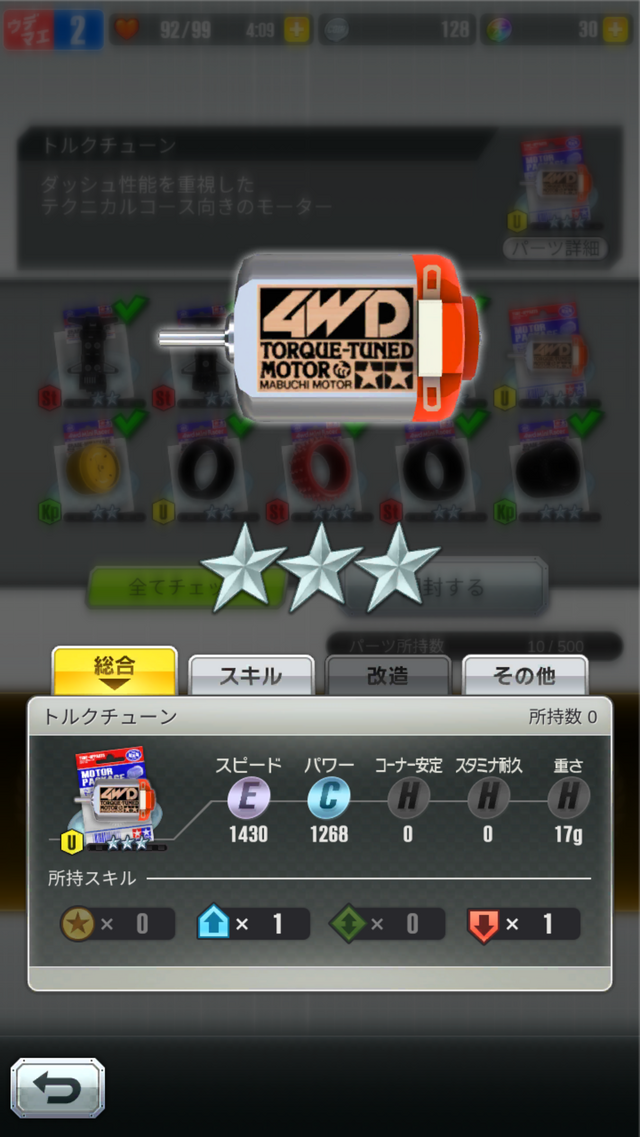Open the 改造 tab
Viewport: 640px width, 1137px height.
click(x=388, y=676)
